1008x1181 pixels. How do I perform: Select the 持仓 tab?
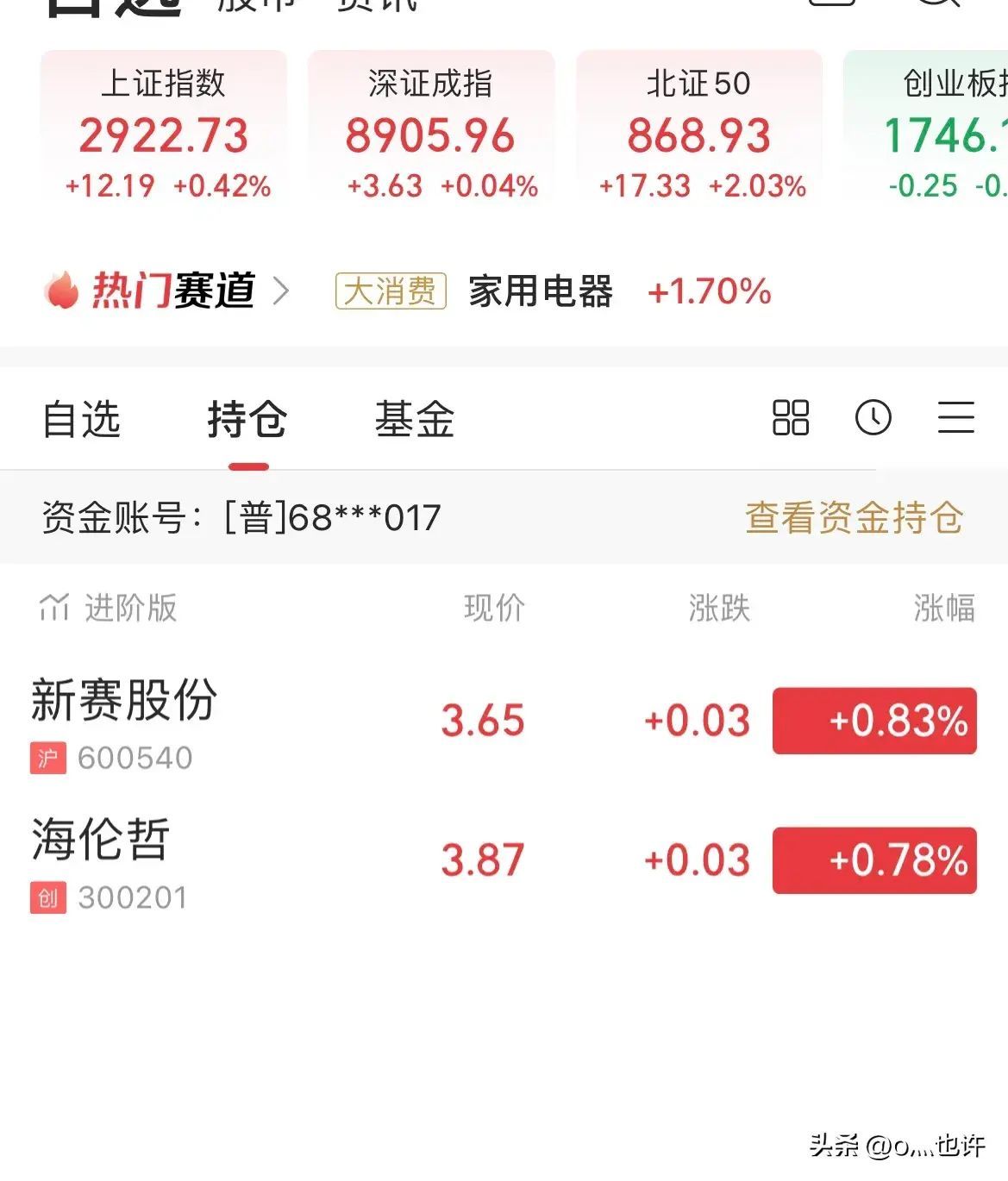click(247, 420)
